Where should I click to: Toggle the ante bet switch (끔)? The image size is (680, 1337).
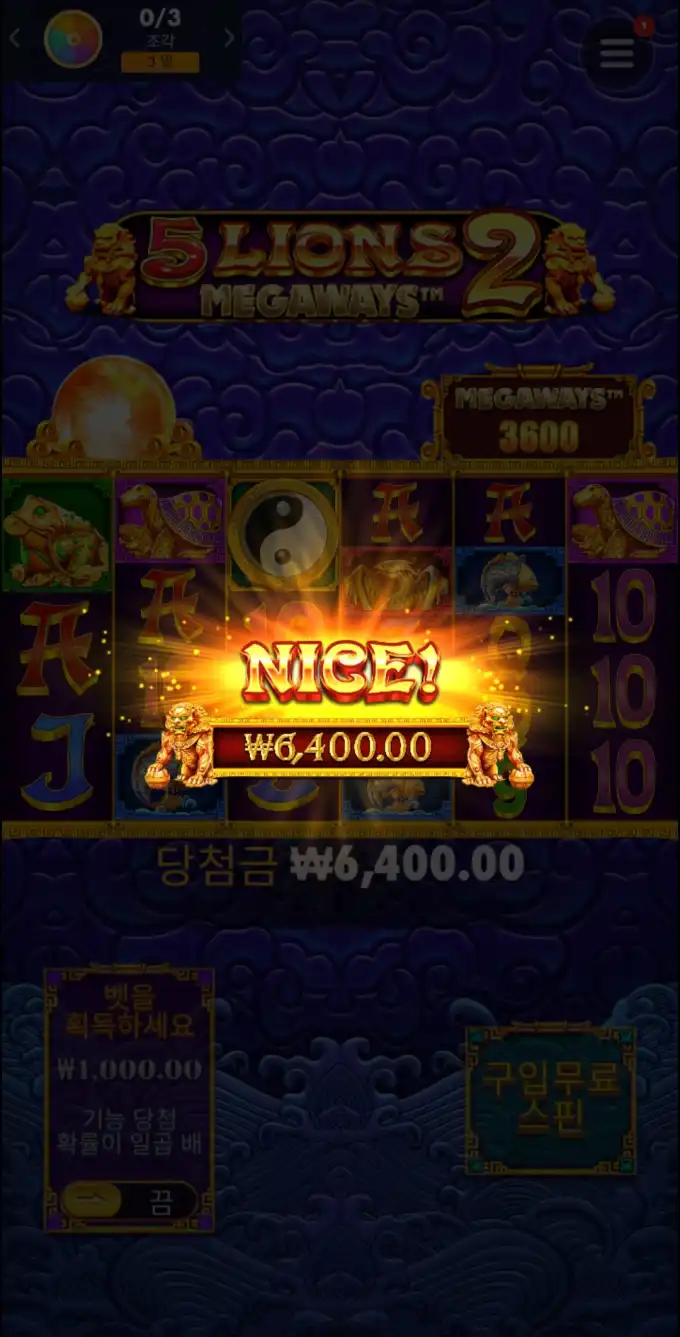128,1201
